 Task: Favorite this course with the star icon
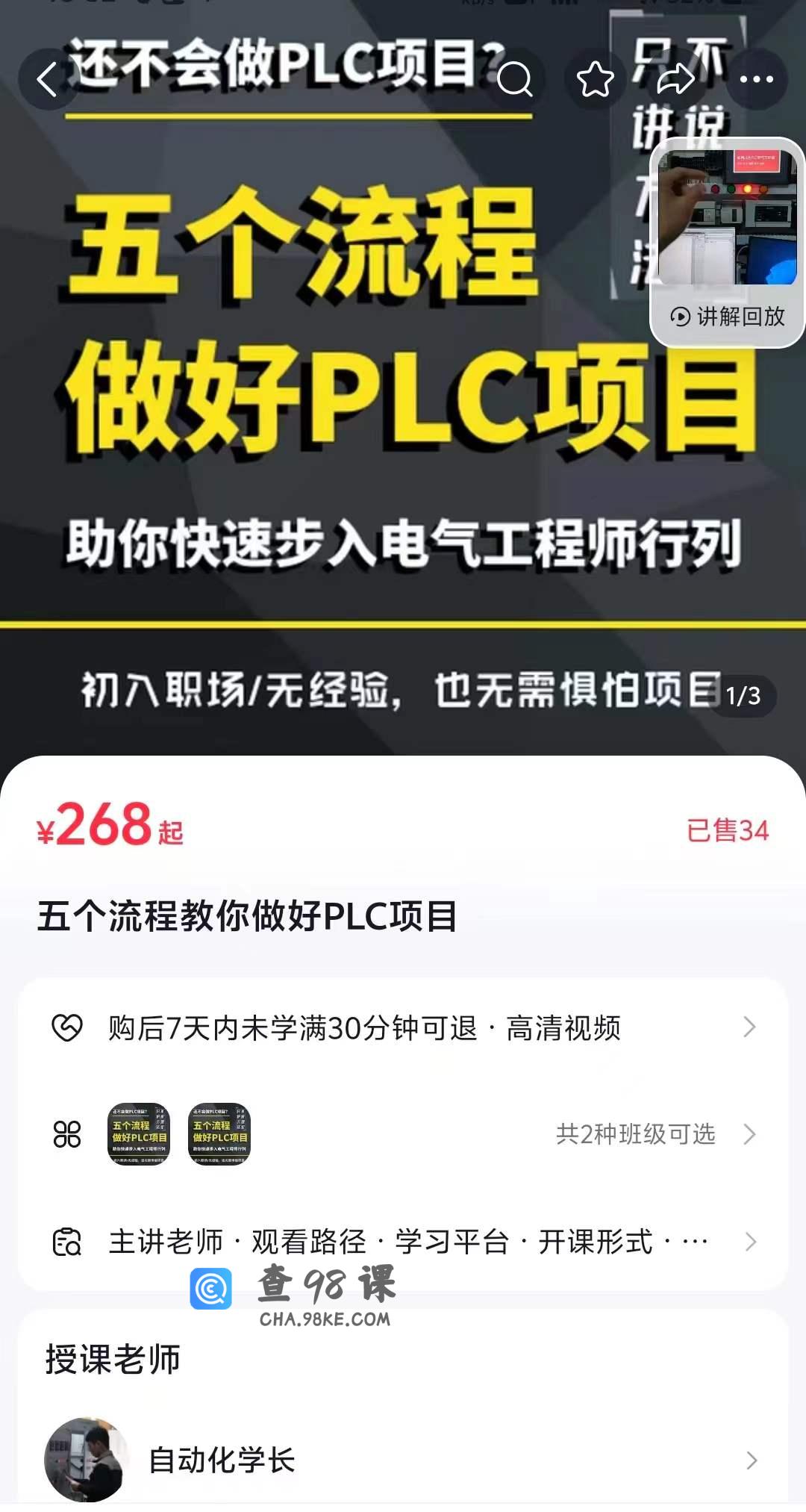click(x=595, y=79)
